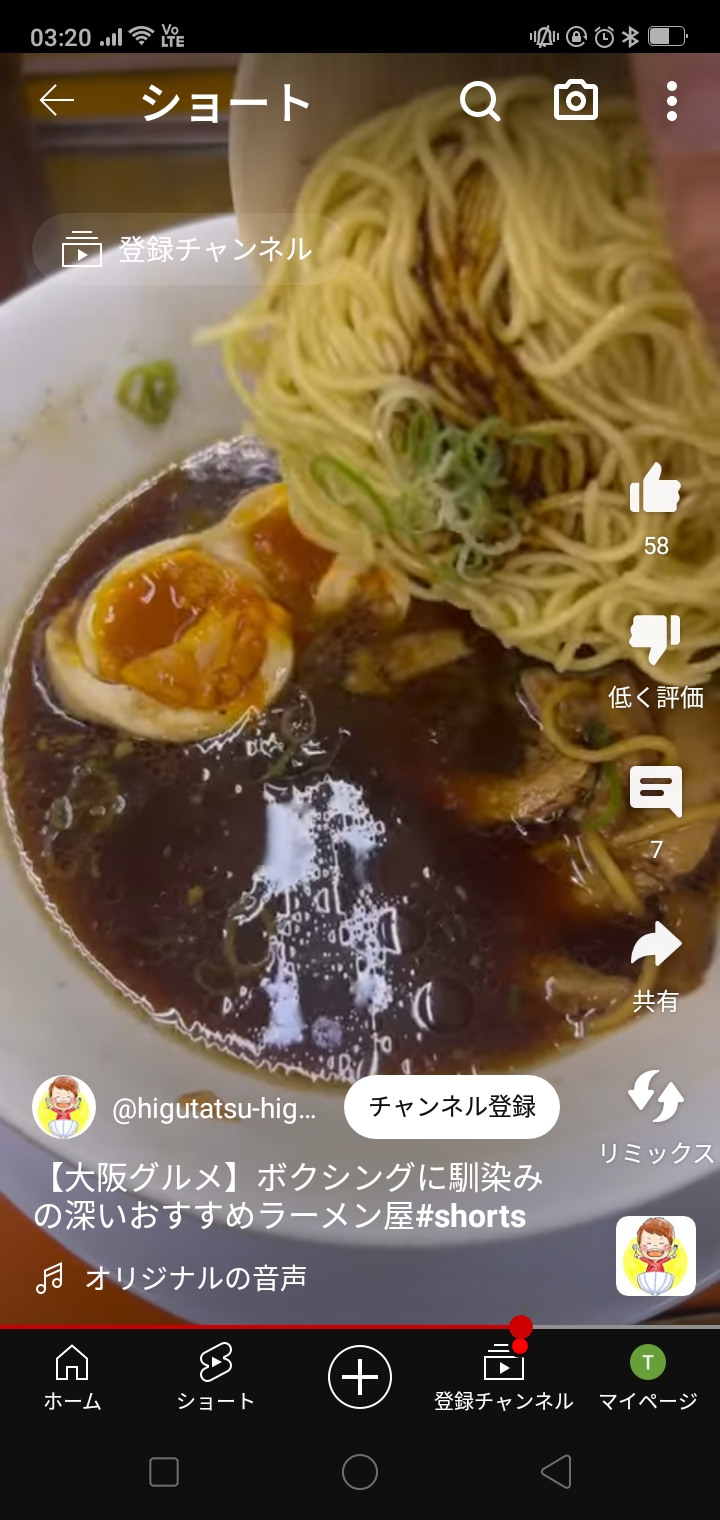720x1520 pixels.
Task: Go to the マイページ tab
Action: tap(648, 1377)
